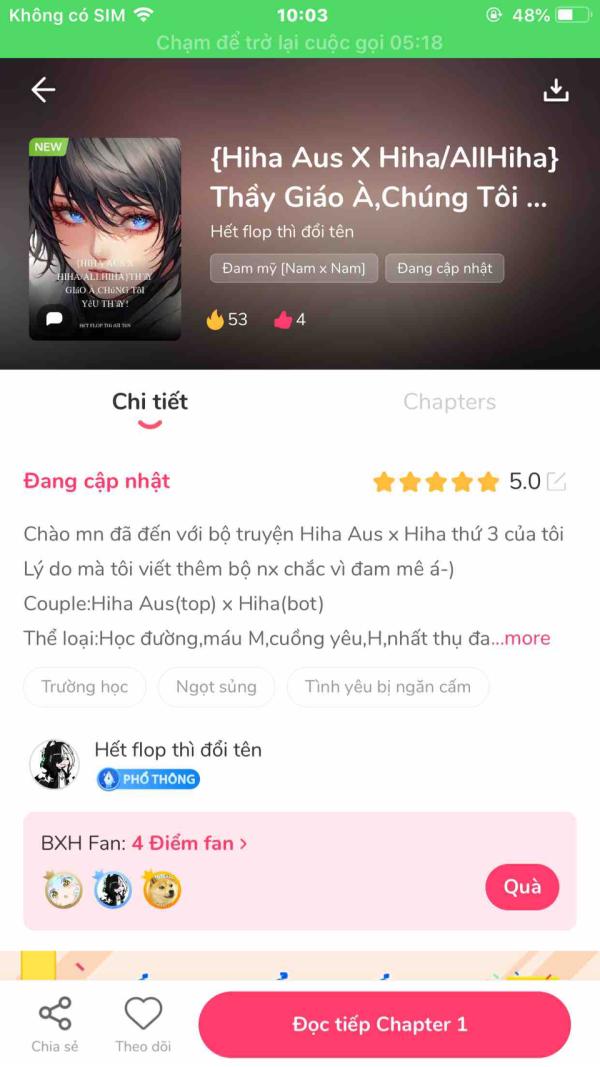
Task: Select the Ngọt sủng chip
Action: (216, 687)
